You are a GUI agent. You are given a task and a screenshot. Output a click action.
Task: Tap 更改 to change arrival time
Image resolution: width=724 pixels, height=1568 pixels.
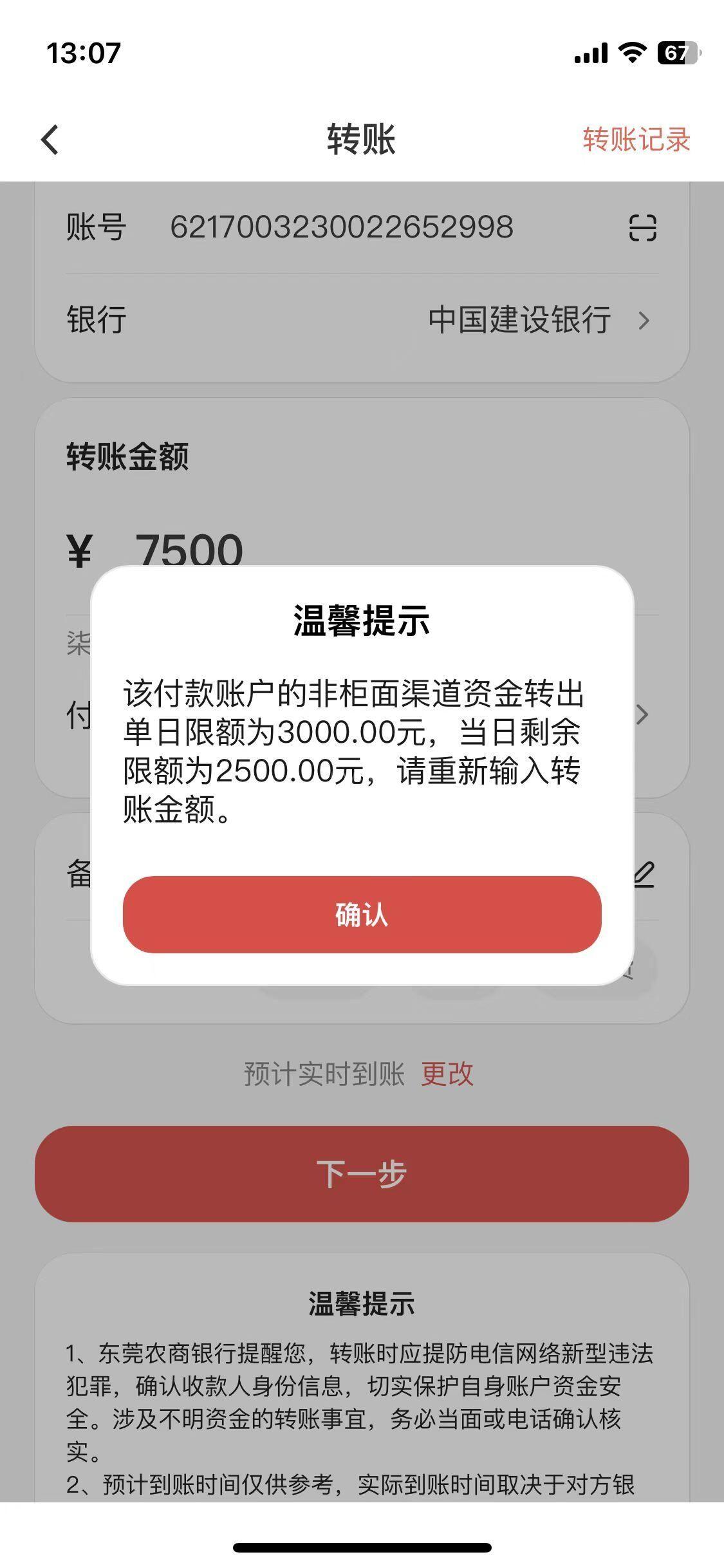point(447,1074)
